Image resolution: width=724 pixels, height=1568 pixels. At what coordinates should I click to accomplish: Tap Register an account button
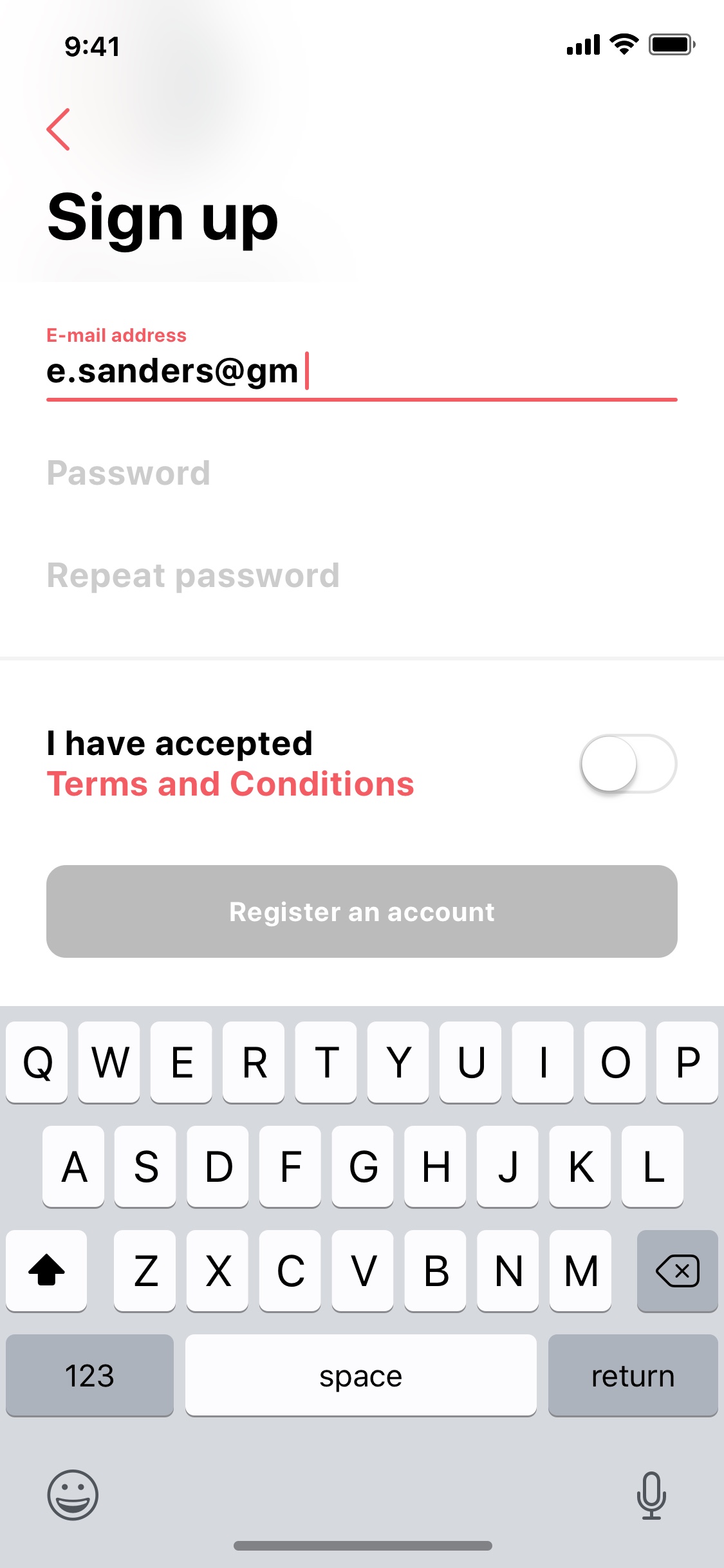(x=362, y=911)
